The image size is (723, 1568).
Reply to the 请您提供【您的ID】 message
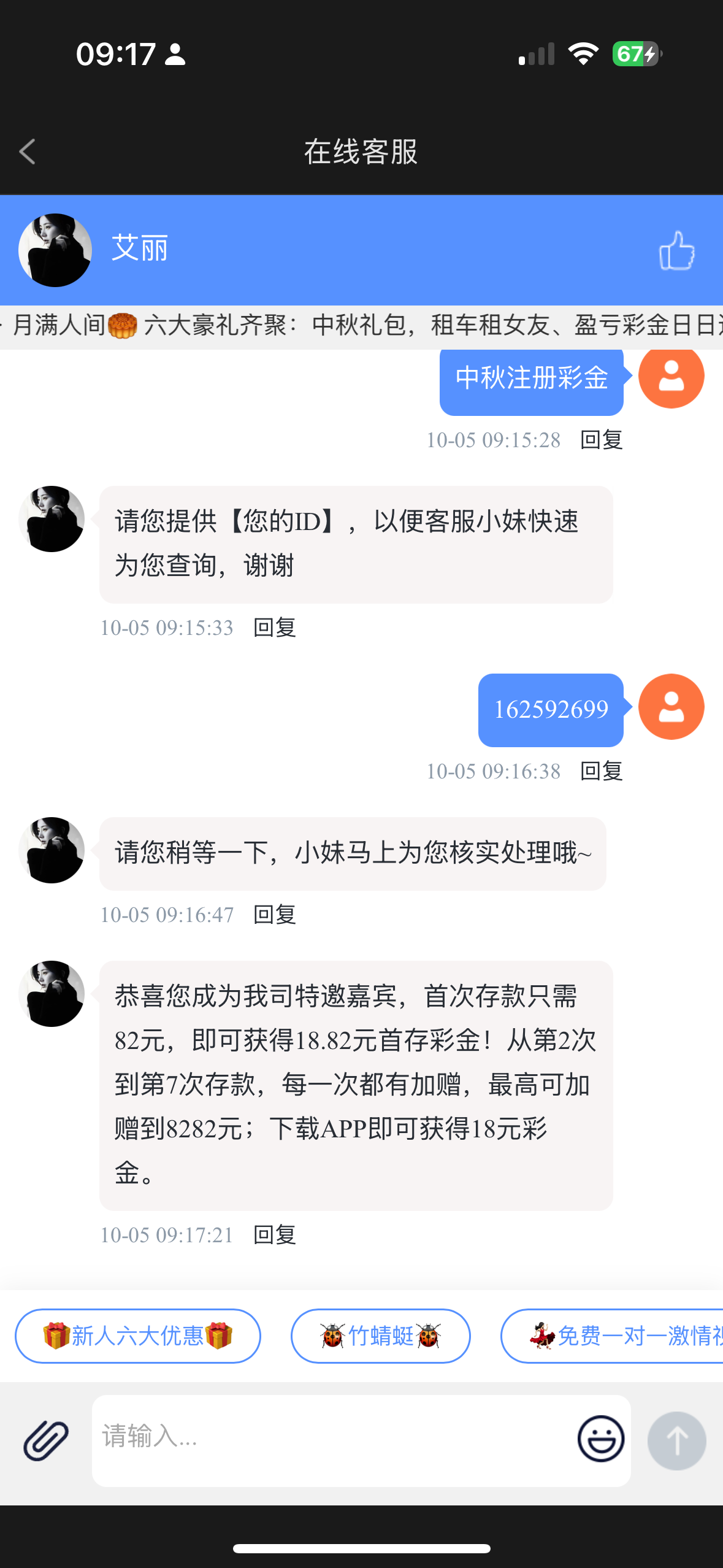click(274, 628)
